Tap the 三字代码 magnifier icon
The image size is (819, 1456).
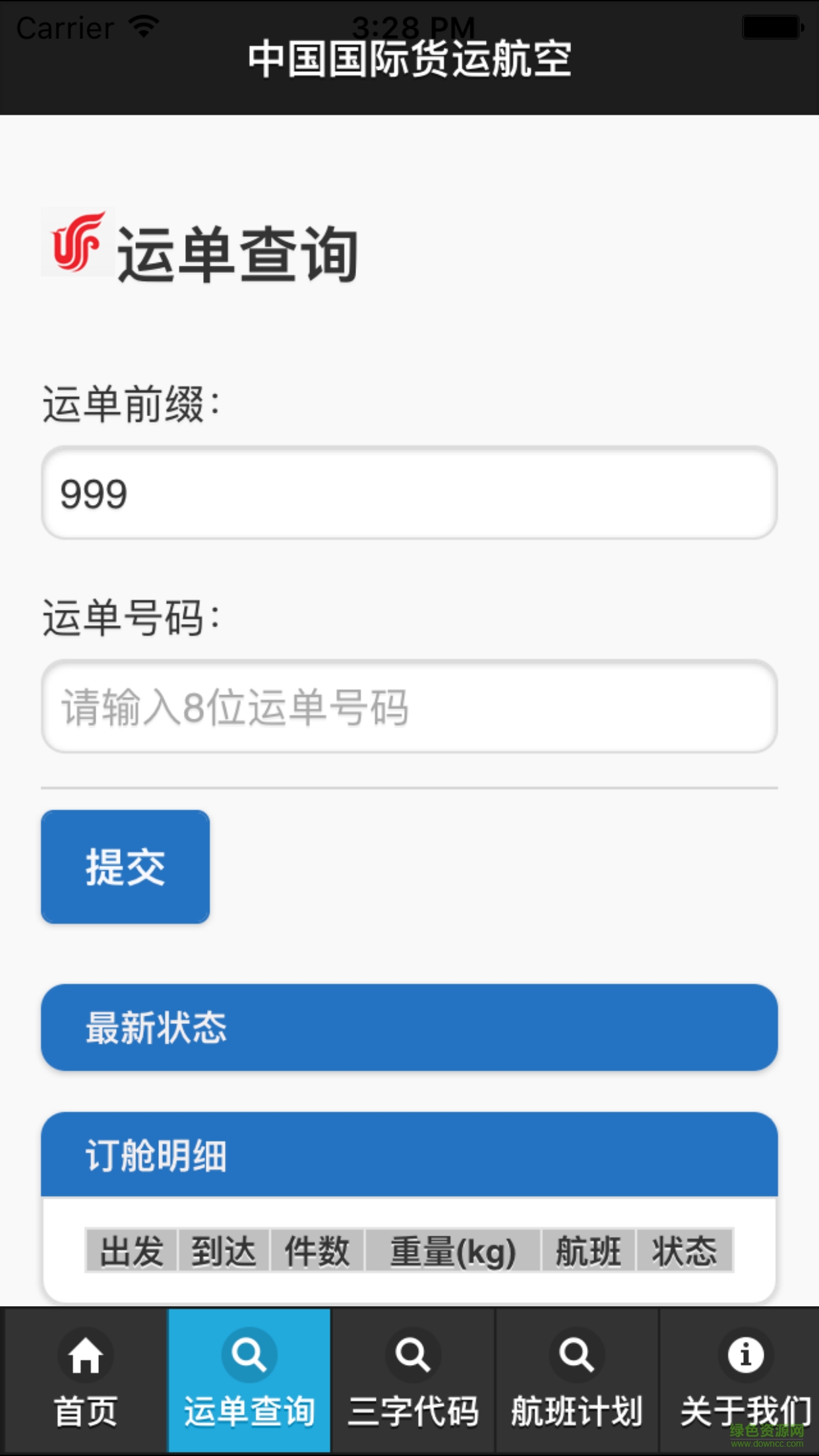click(412, 1354)
